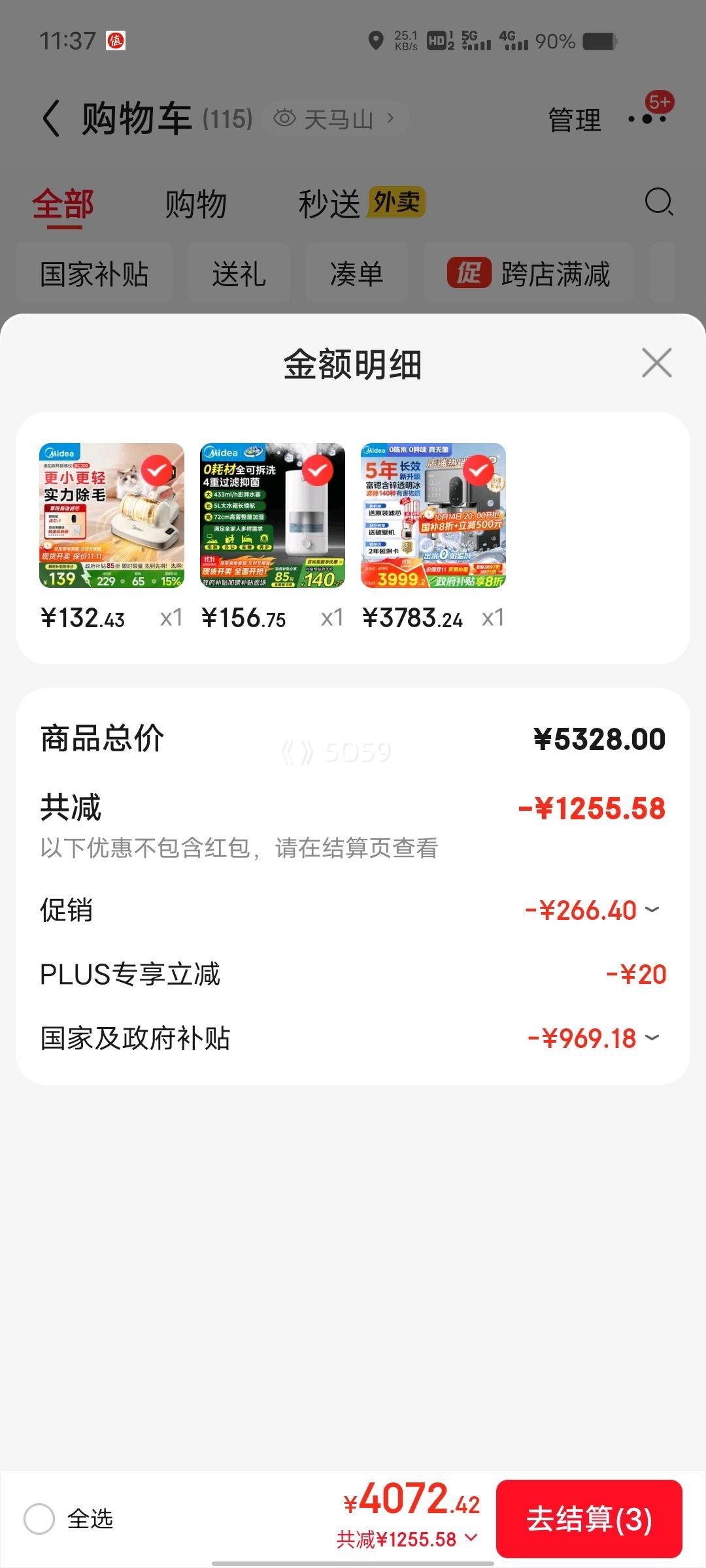This screenshot has height=1568, width=706.
Task: Open the ¥3783.24 water purifier item
Action: click(x=433, y=515)
